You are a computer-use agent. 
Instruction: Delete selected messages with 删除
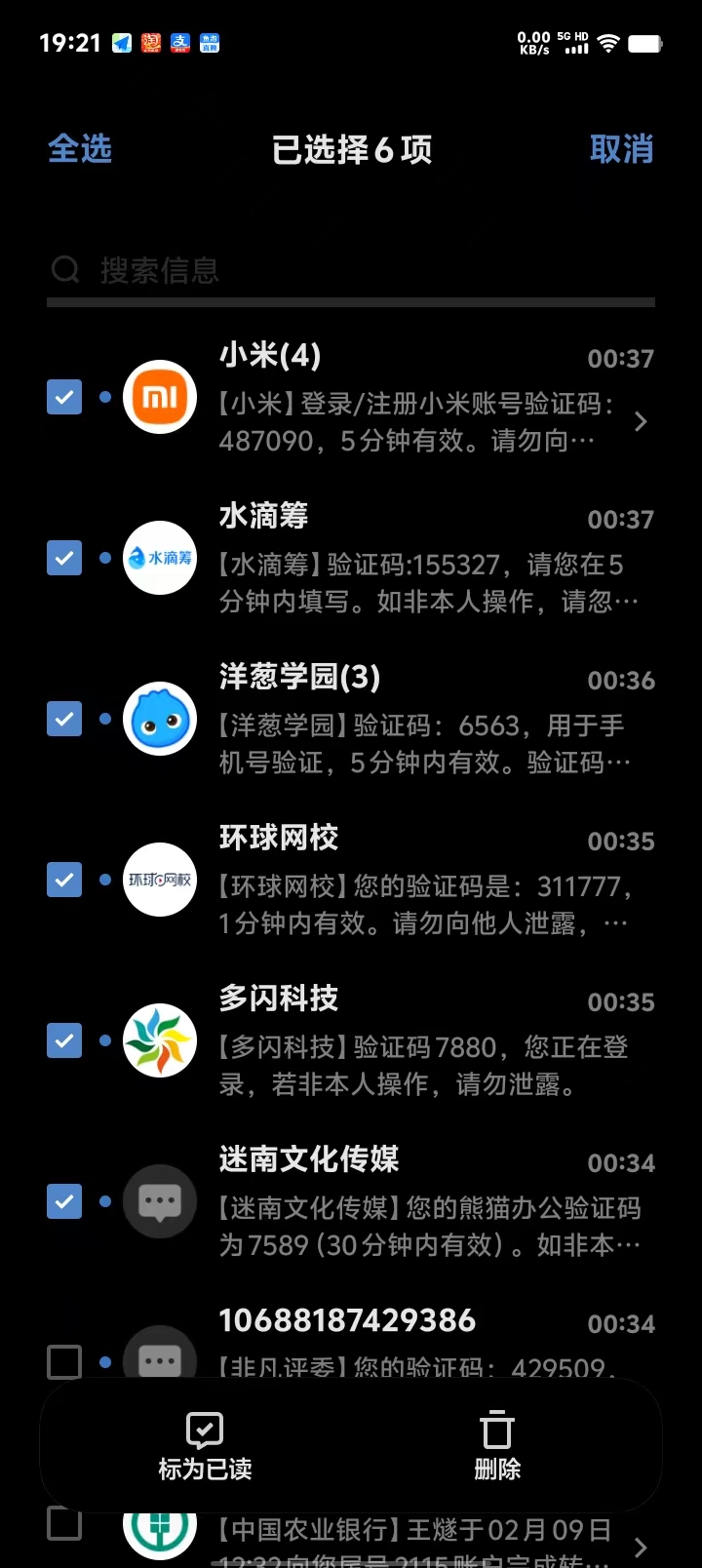point(497,1447)
